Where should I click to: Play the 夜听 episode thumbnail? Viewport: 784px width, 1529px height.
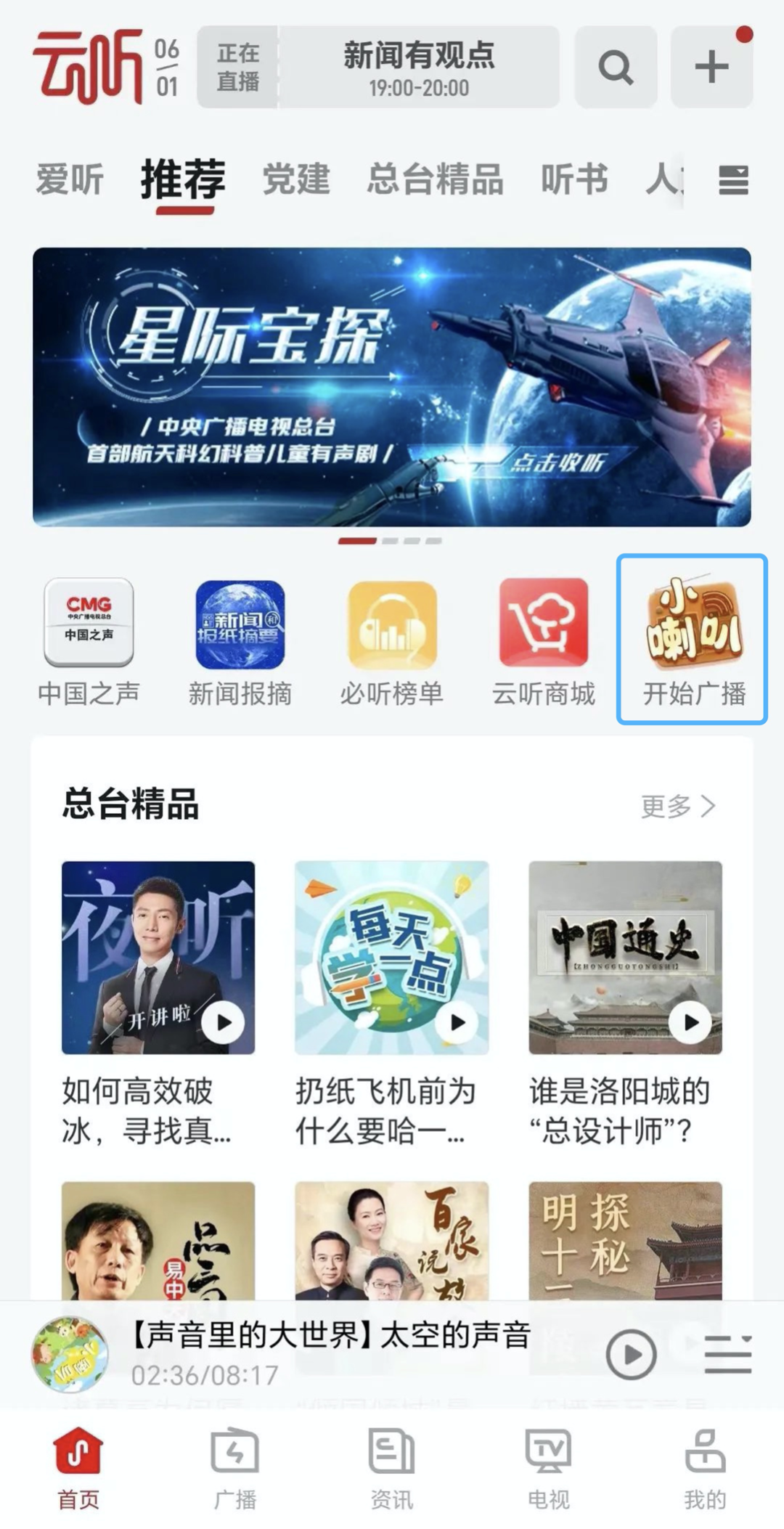157,957
